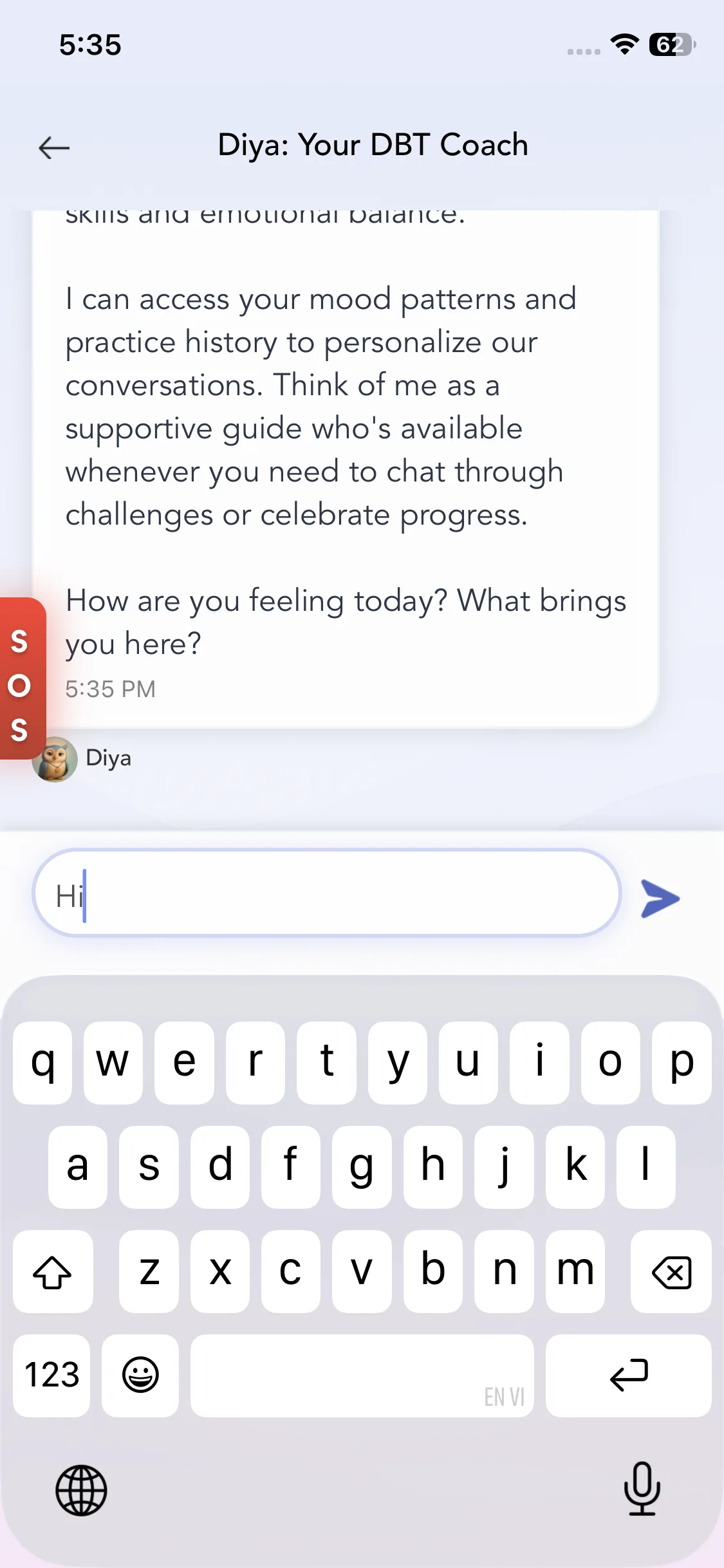Open the red SOS side button
Viewport: 724px width, 1568px height.
click(x=23, y=679)
